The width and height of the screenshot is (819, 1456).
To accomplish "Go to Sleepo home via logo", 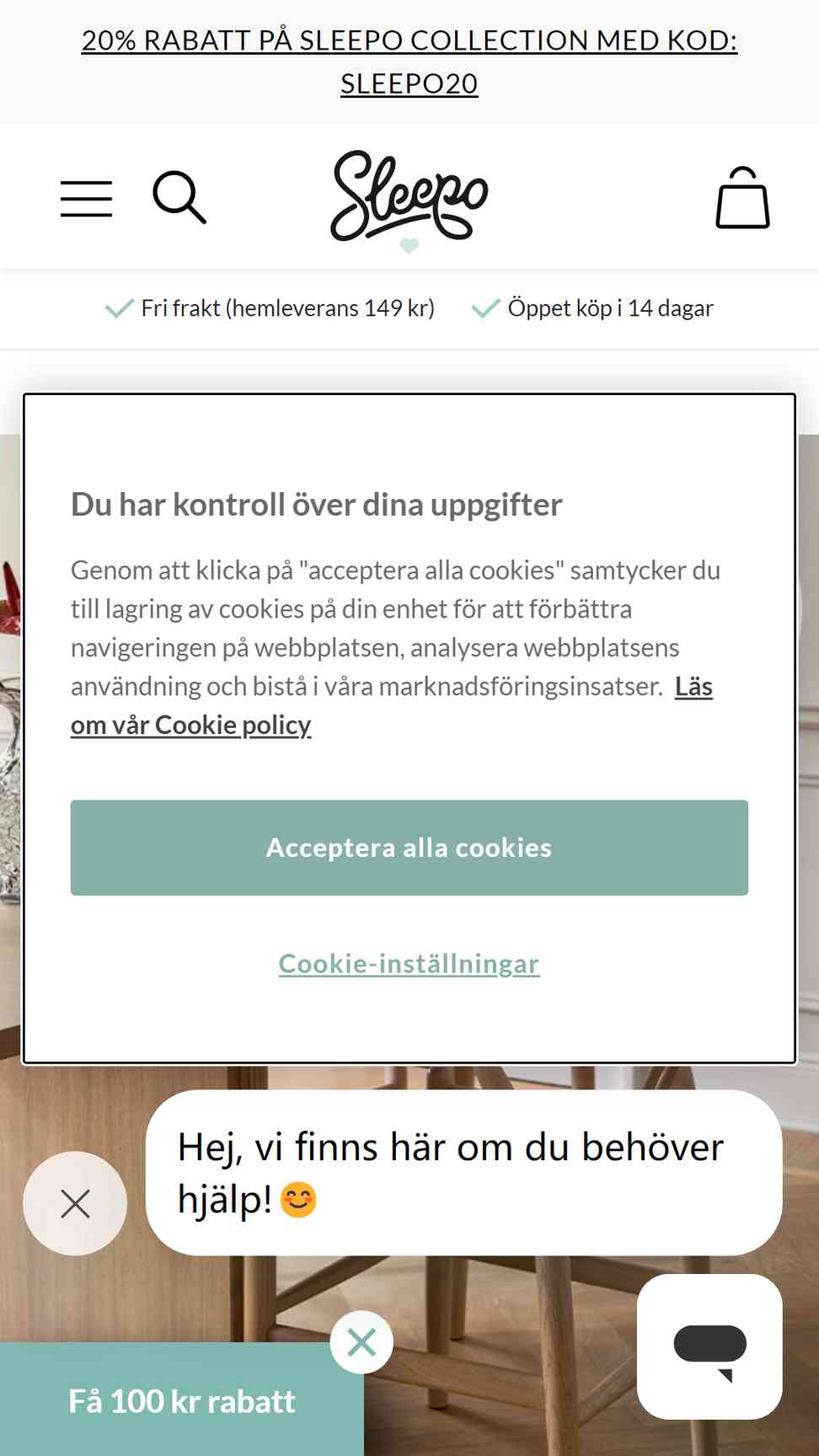I will pos(409,197).
